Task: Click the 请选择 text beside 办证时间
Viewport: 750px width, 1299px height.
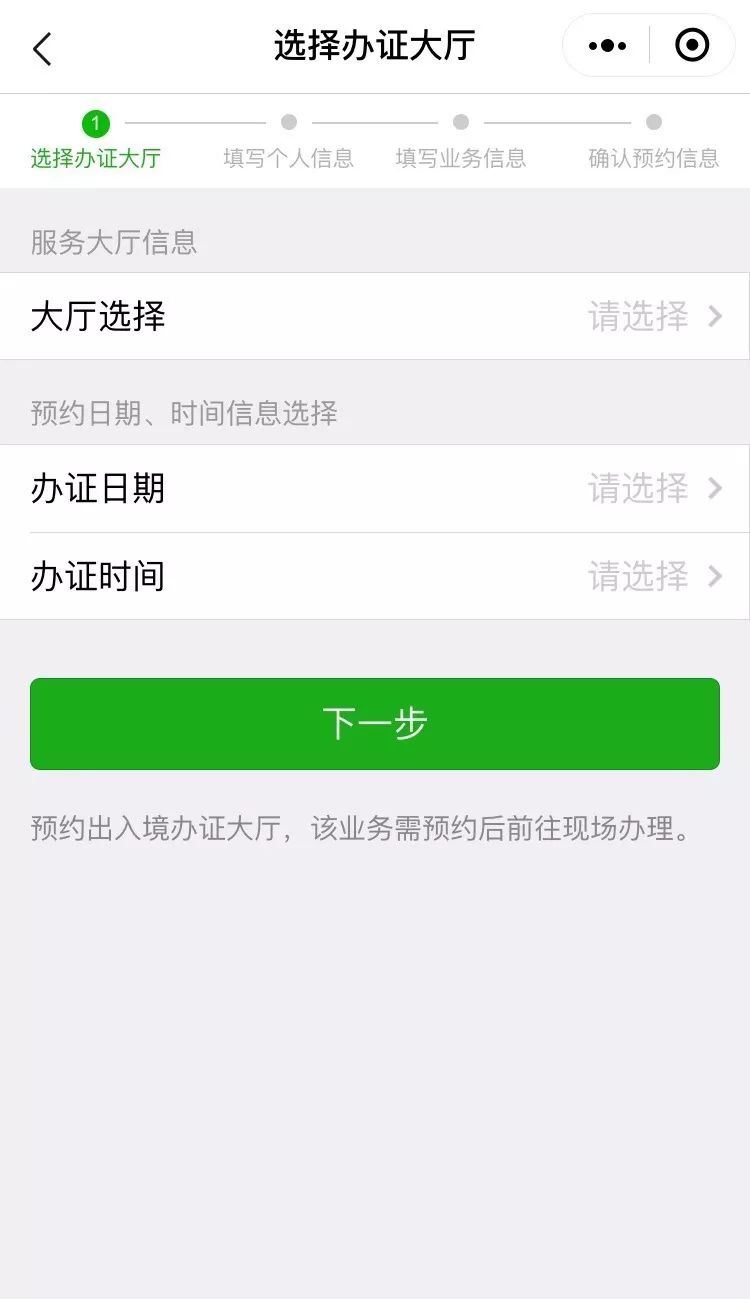Action: tap(637, 577)
